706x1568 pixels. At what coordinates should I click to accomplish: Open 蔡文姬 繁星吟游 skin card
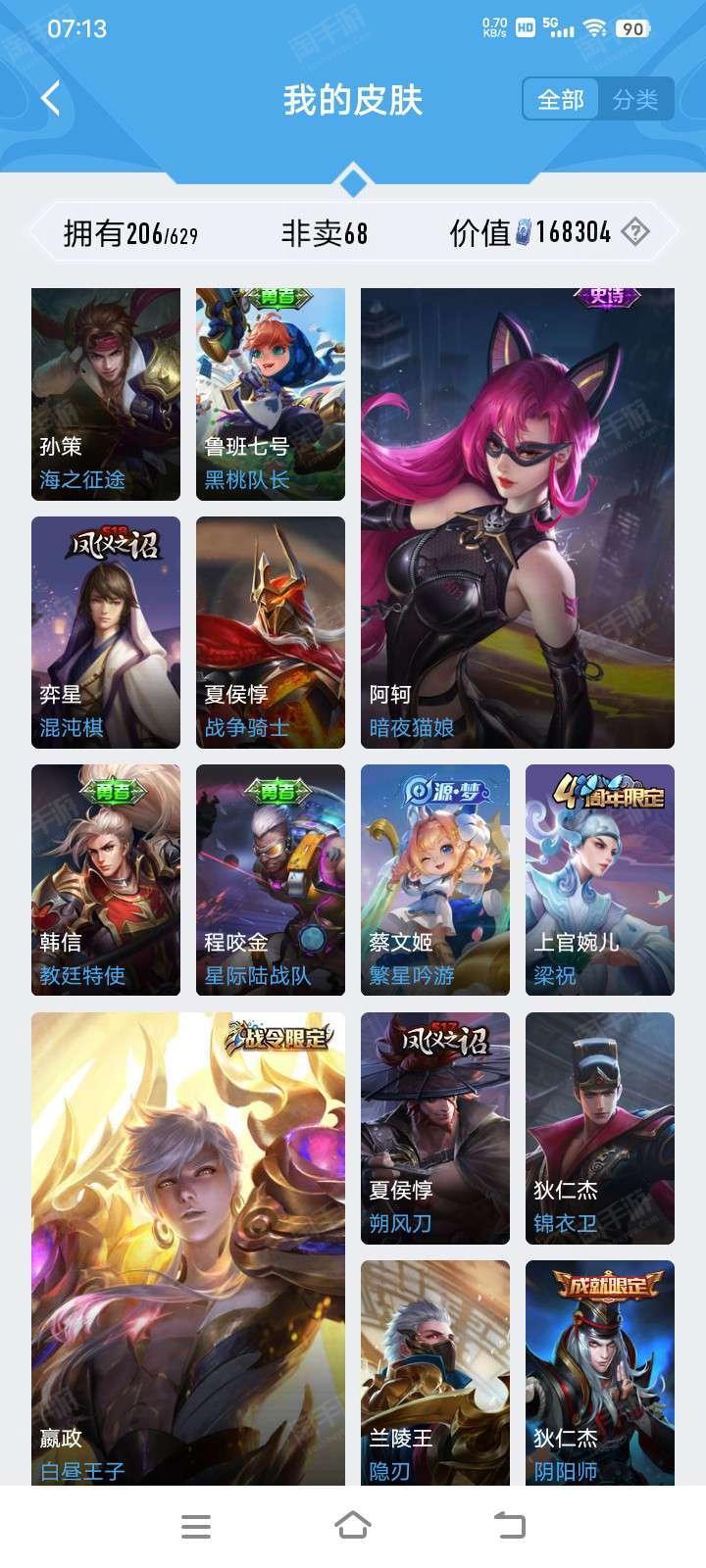(x=435, y=880)
